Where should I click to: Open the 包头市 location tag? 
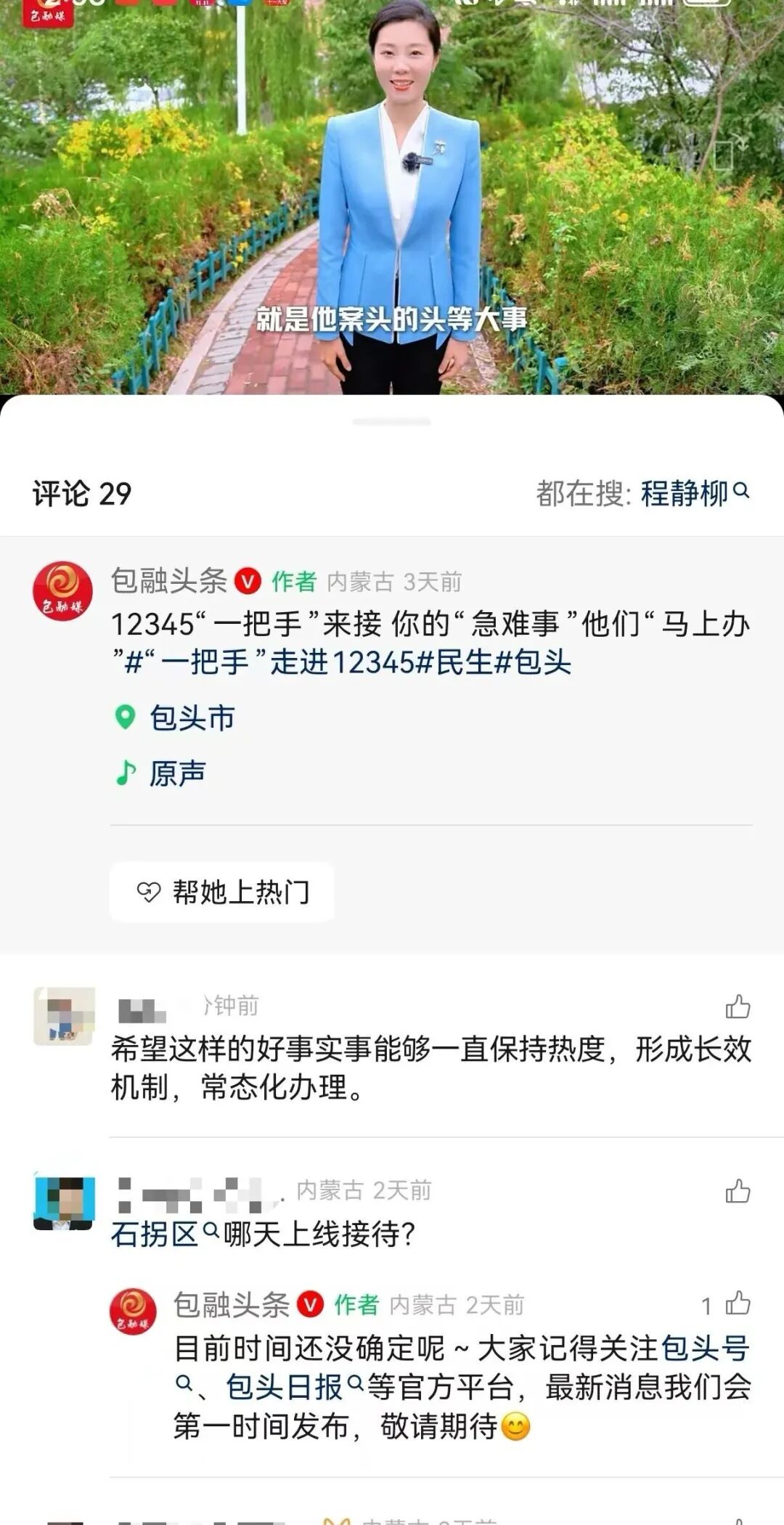click(x=191, y=717)
